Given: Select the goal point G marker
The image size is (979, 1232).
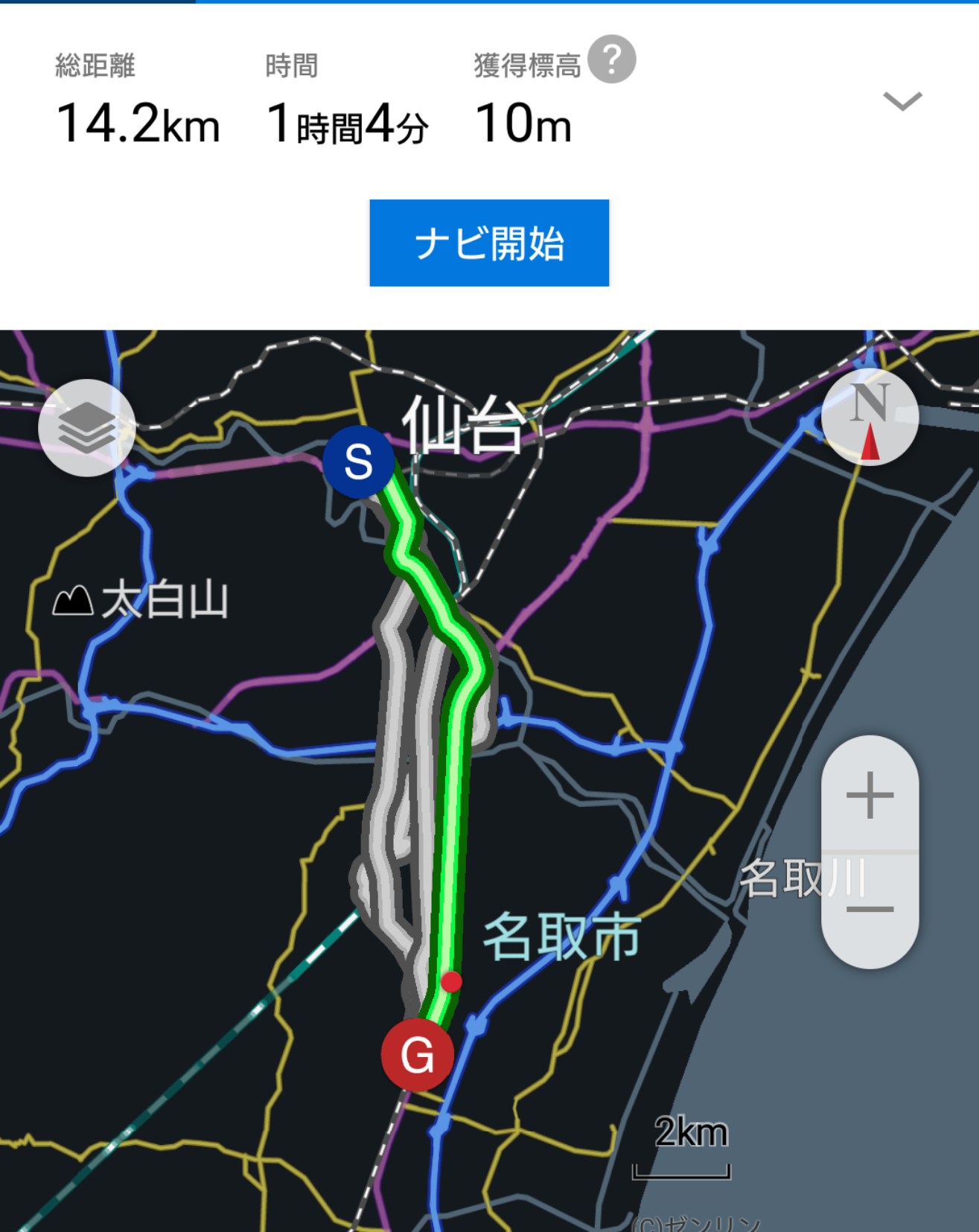Looking at the screenshot, I should 417,1055.
